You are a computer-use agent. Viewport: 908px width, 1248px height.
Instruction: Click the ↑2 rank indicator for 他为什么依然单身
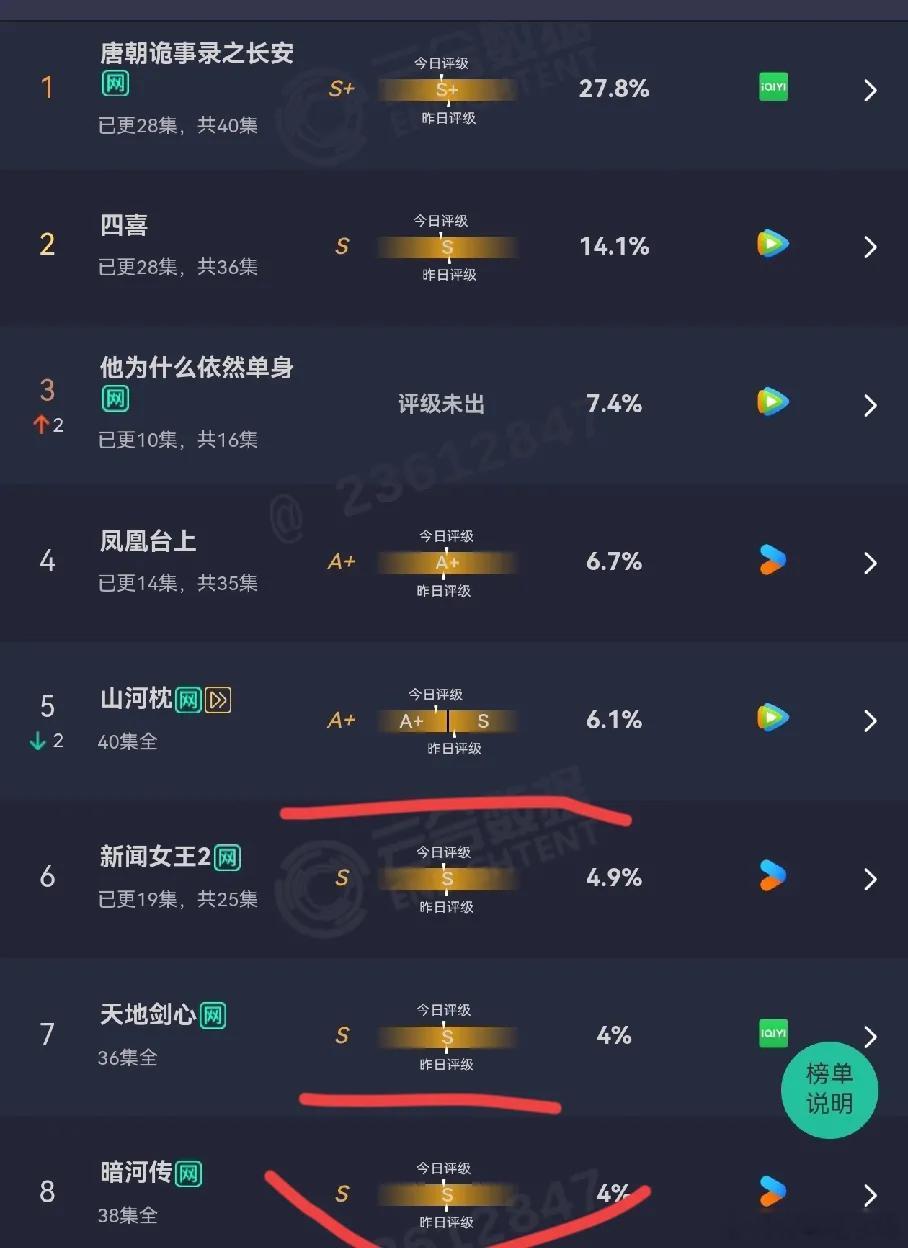click(x=47, y=424)
